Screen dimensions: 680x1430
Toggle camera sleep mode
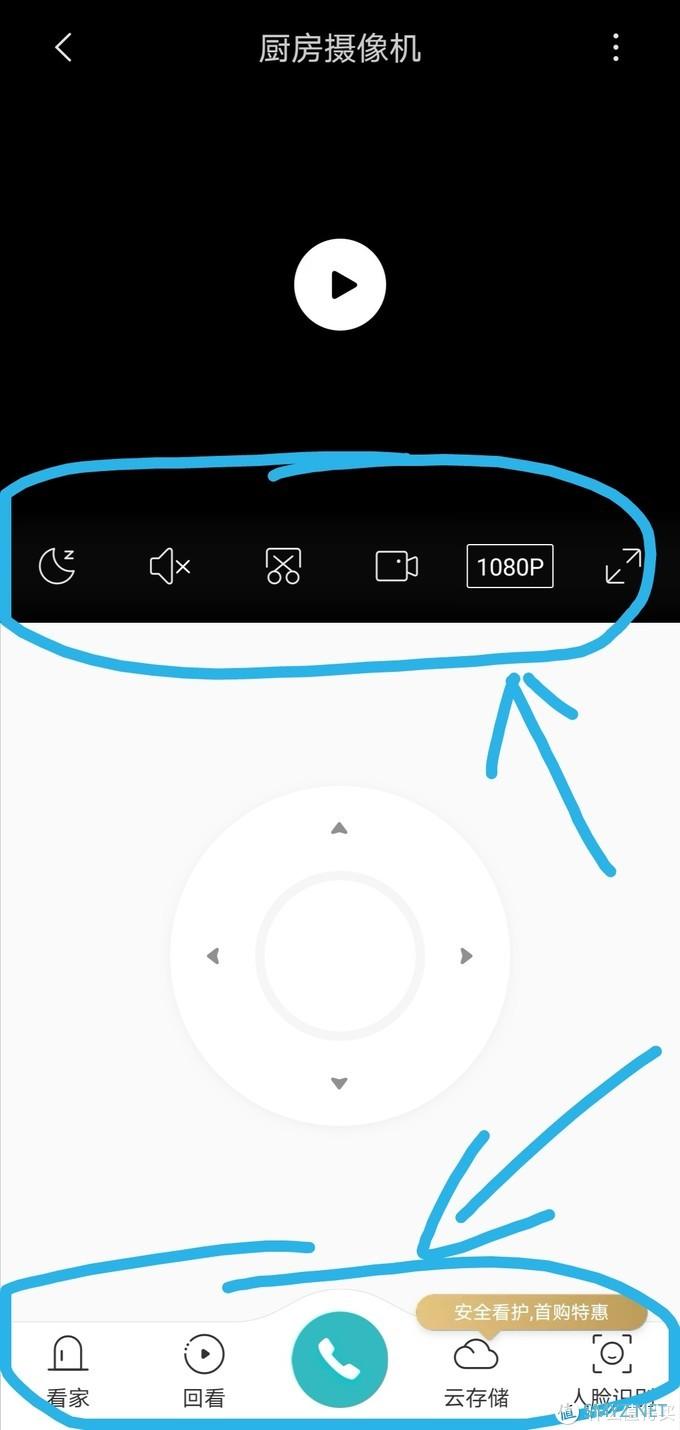tap(57, 566)
